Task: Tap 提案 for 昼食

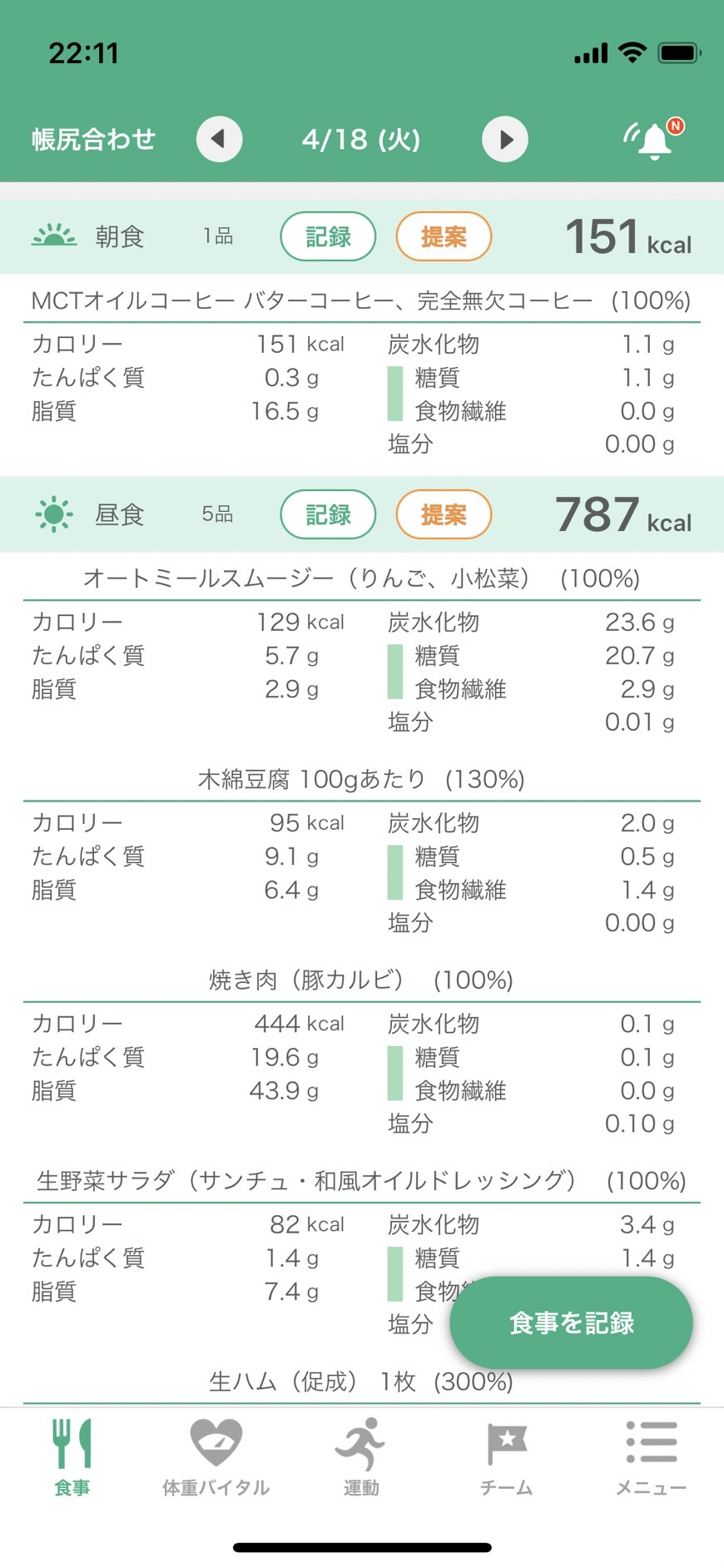Action: [444, 515]
